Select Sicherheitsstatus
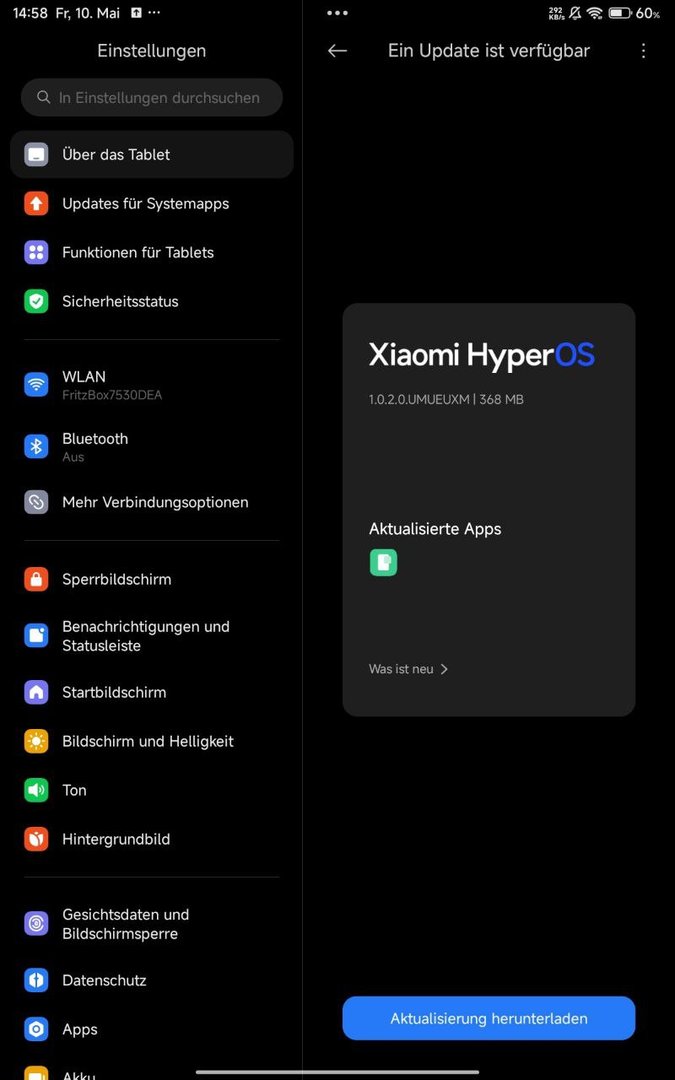675x1080 pixels. 120,301
